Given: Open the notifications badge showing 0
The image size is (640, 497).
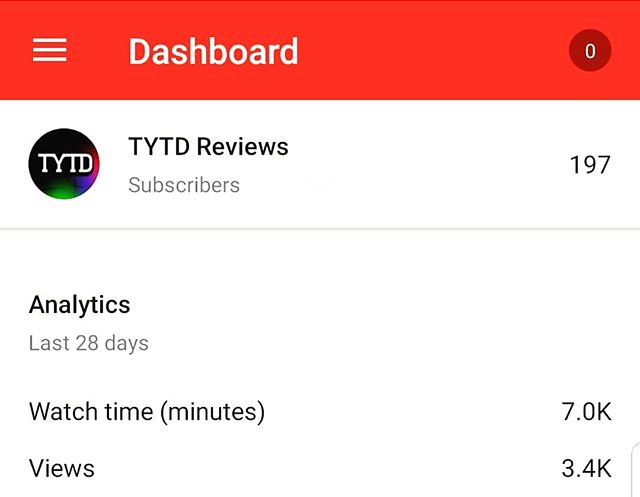Looking at the screenshot, I should [590, 51].
